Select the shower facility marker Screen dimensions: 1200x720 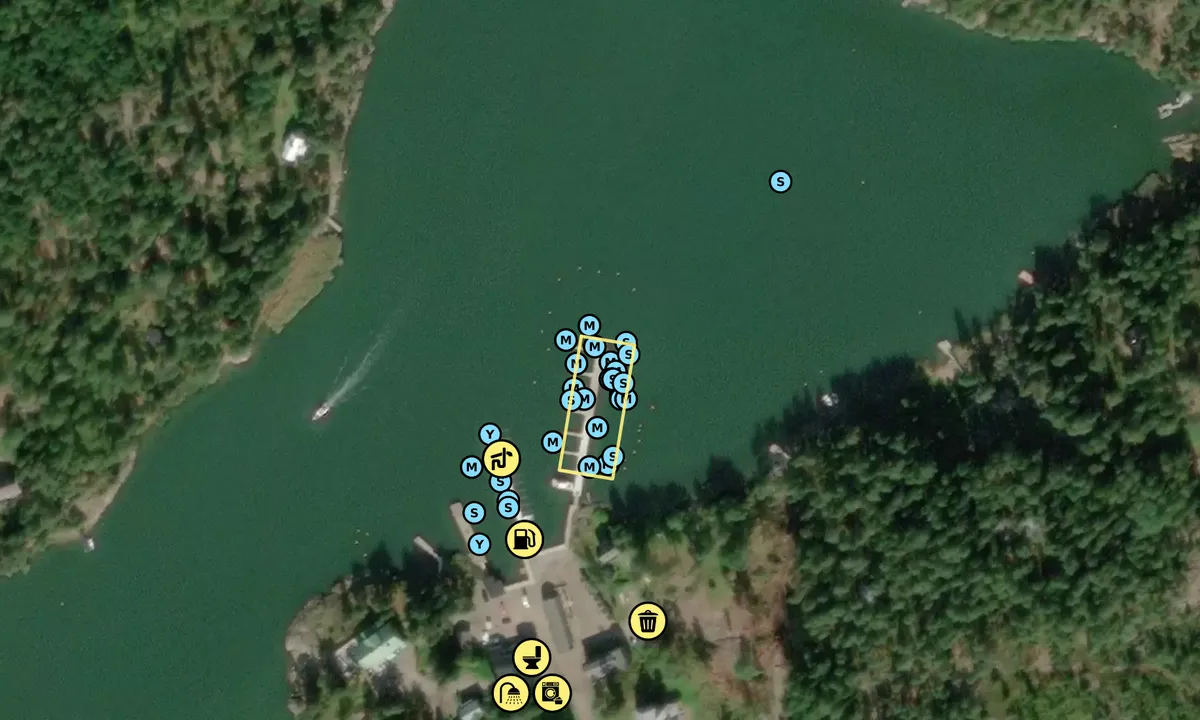click(511, 693)
